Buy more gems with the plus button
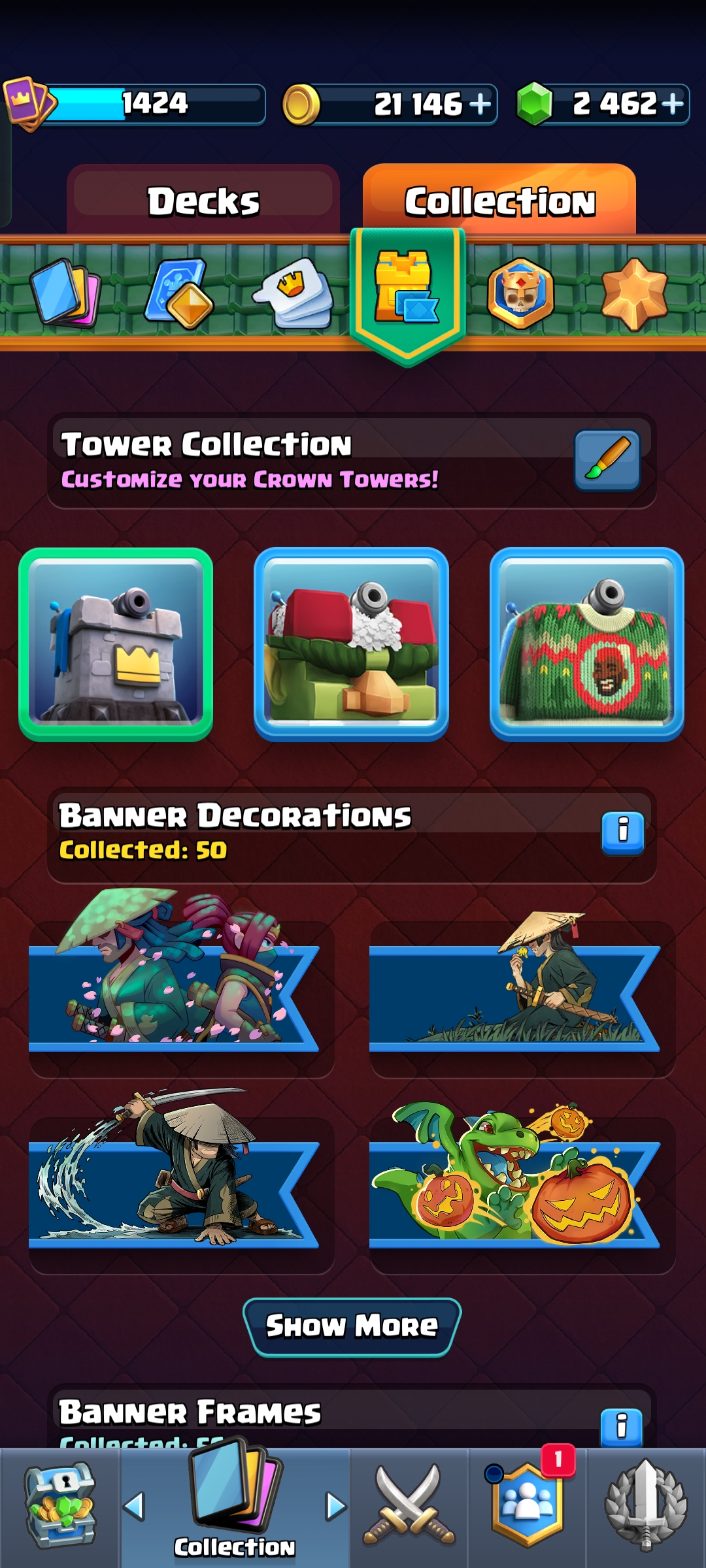The image size is (706, 1568). tap(673, 103)
